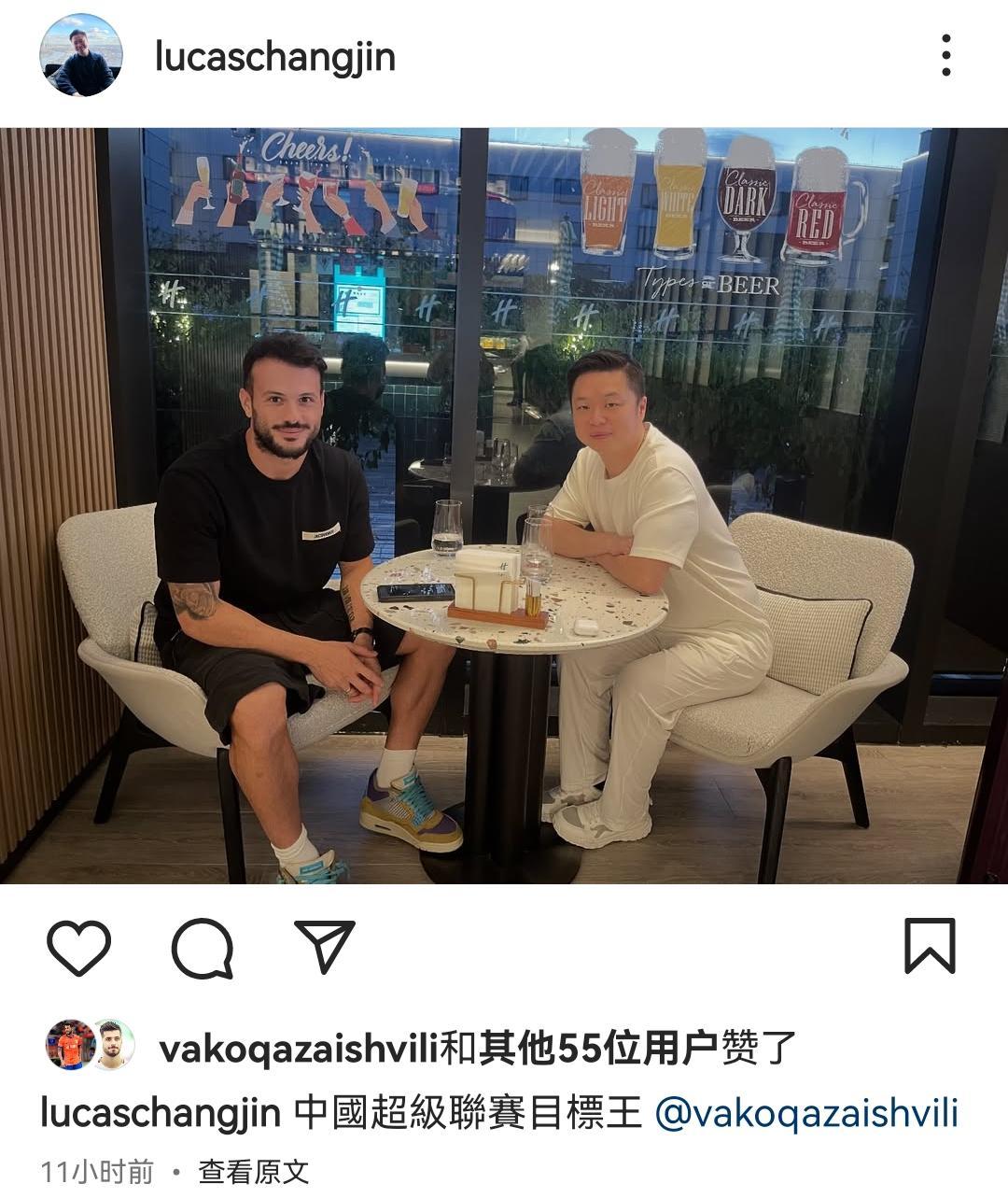Viewport: 1008px width, 1198px height.
Task: Tap the lucaschangjin username in the post header
Action: coord(275,57)
